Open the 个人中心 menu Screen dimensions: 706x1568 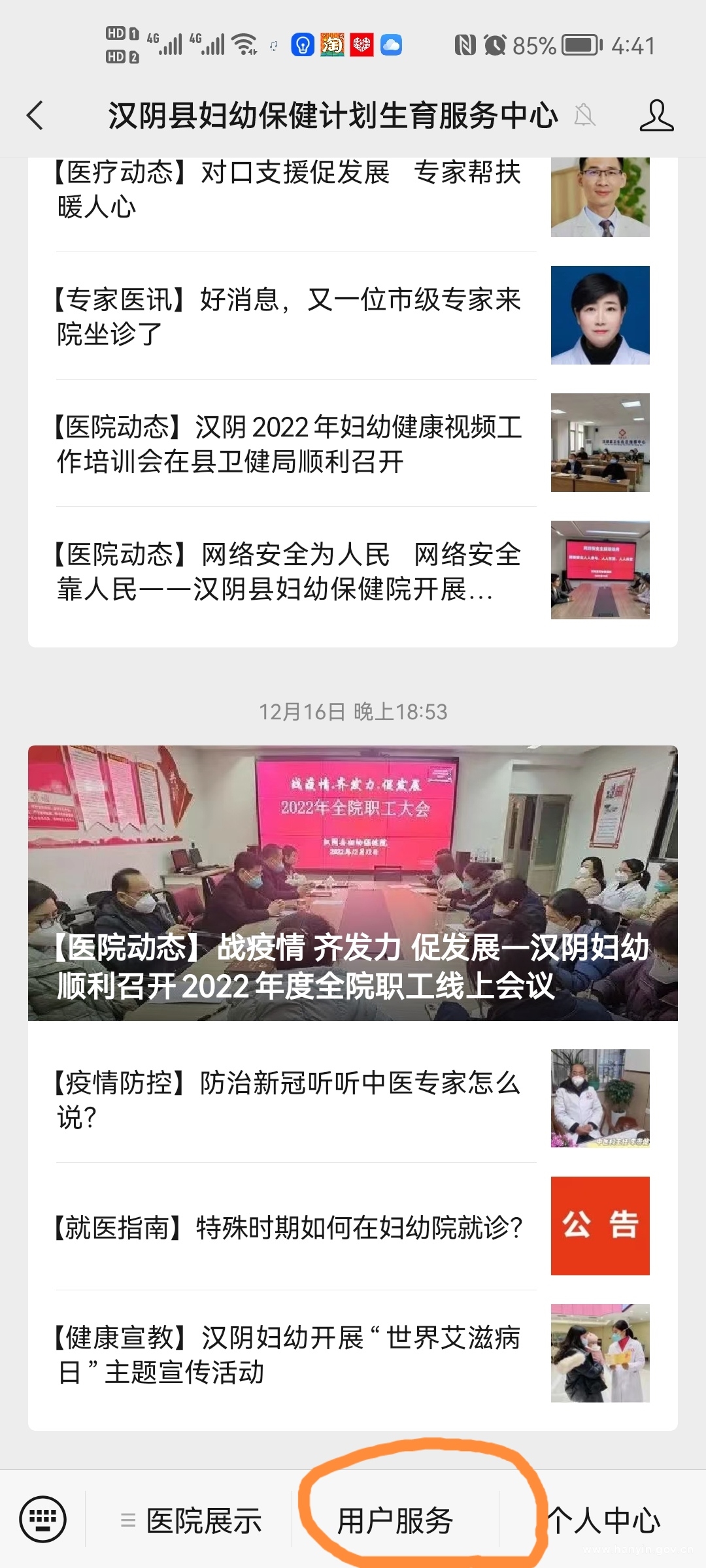click(603, 1521)
